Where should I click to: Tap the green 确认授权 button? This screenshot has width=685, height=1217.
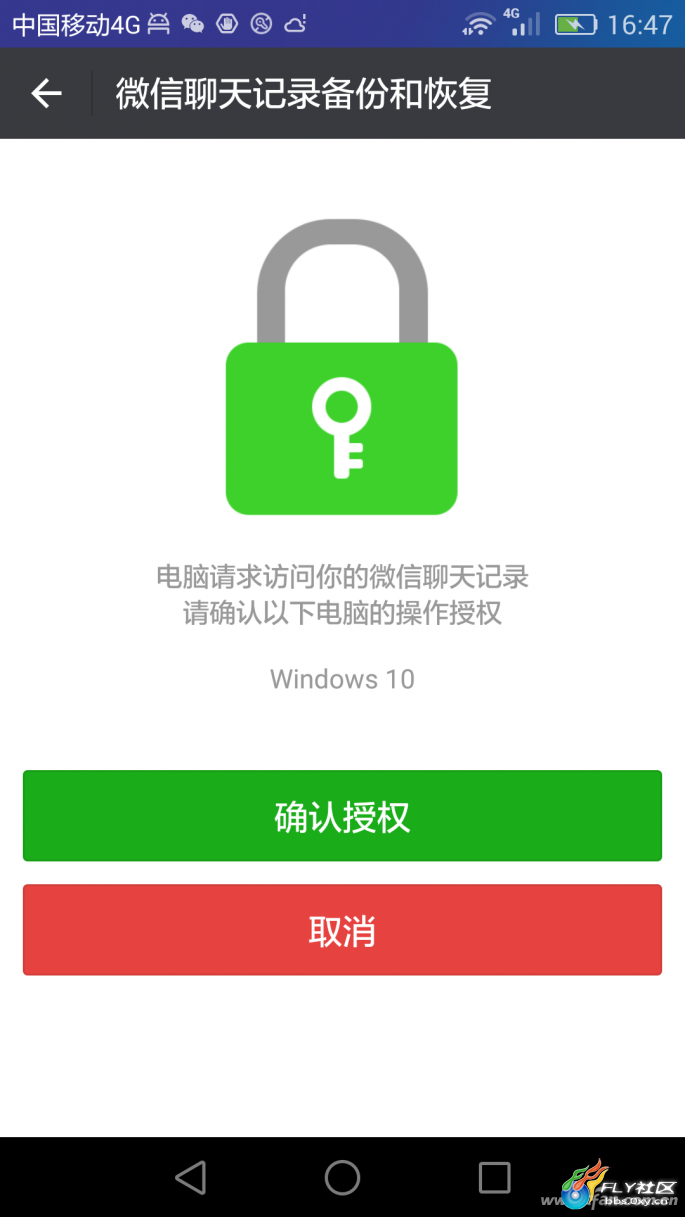(342, 816)
